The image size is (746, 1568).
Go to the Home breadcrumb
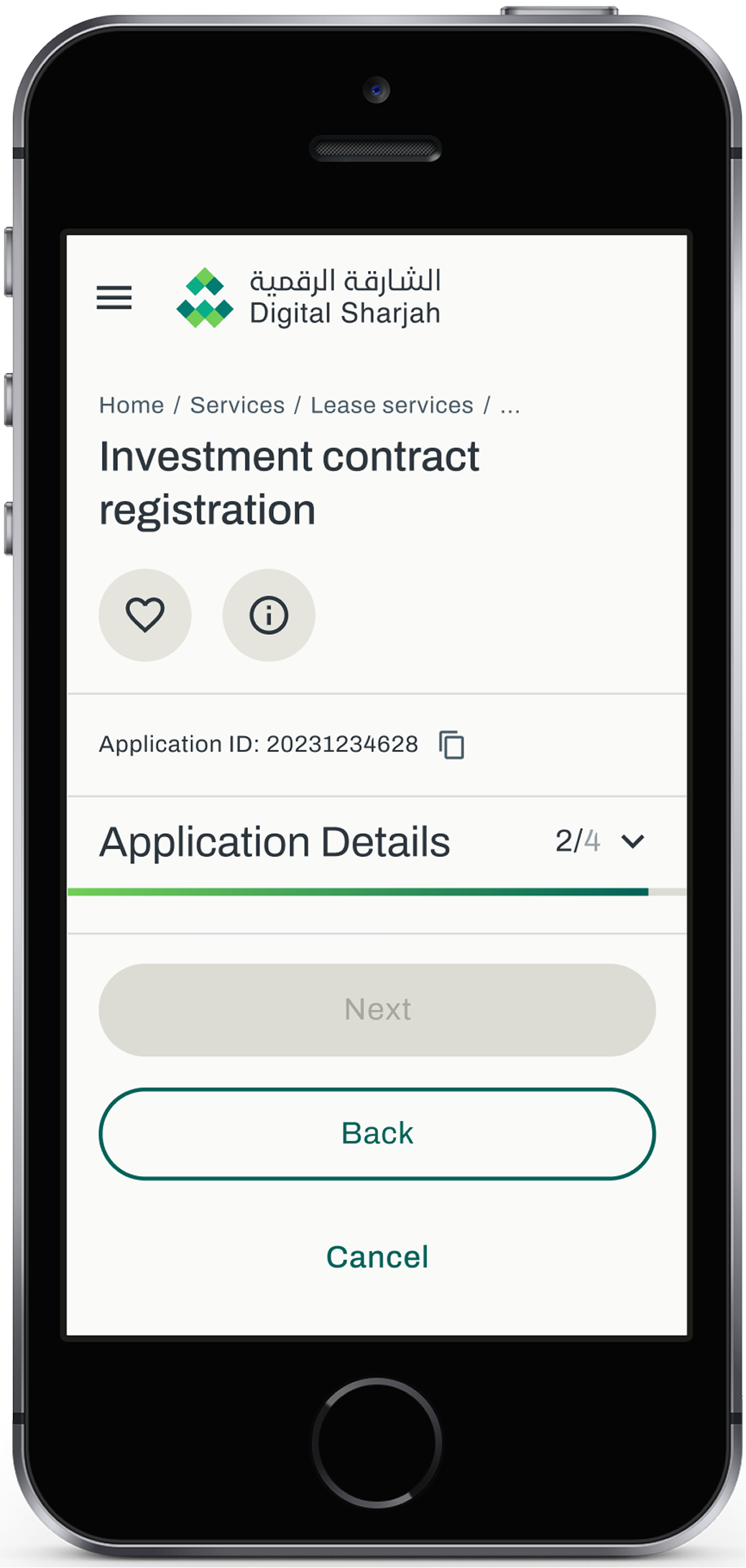pyautogui.click(x=132, y=405)
